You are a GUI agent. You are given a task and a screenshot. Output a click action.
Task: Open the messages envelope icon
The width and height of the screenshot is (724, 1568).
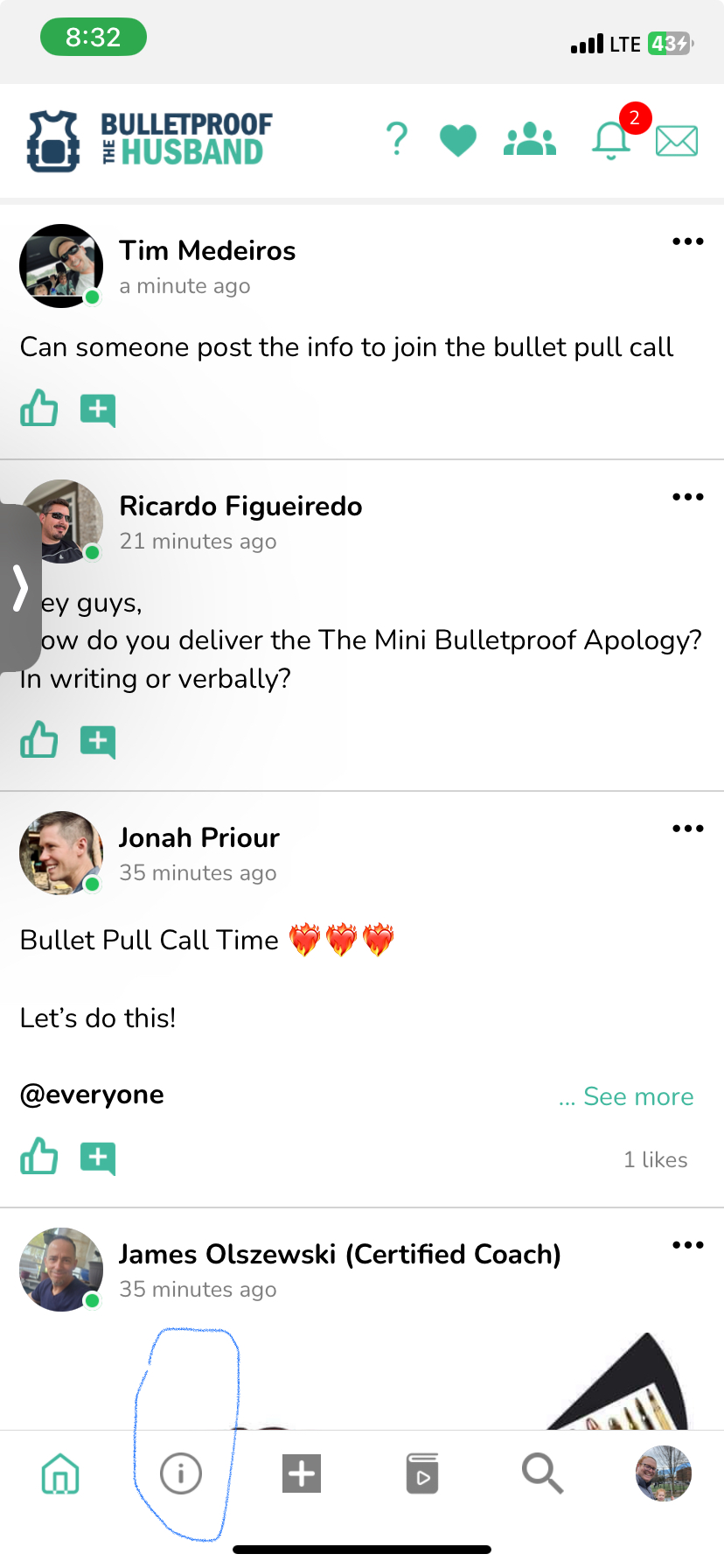point(677,140)
